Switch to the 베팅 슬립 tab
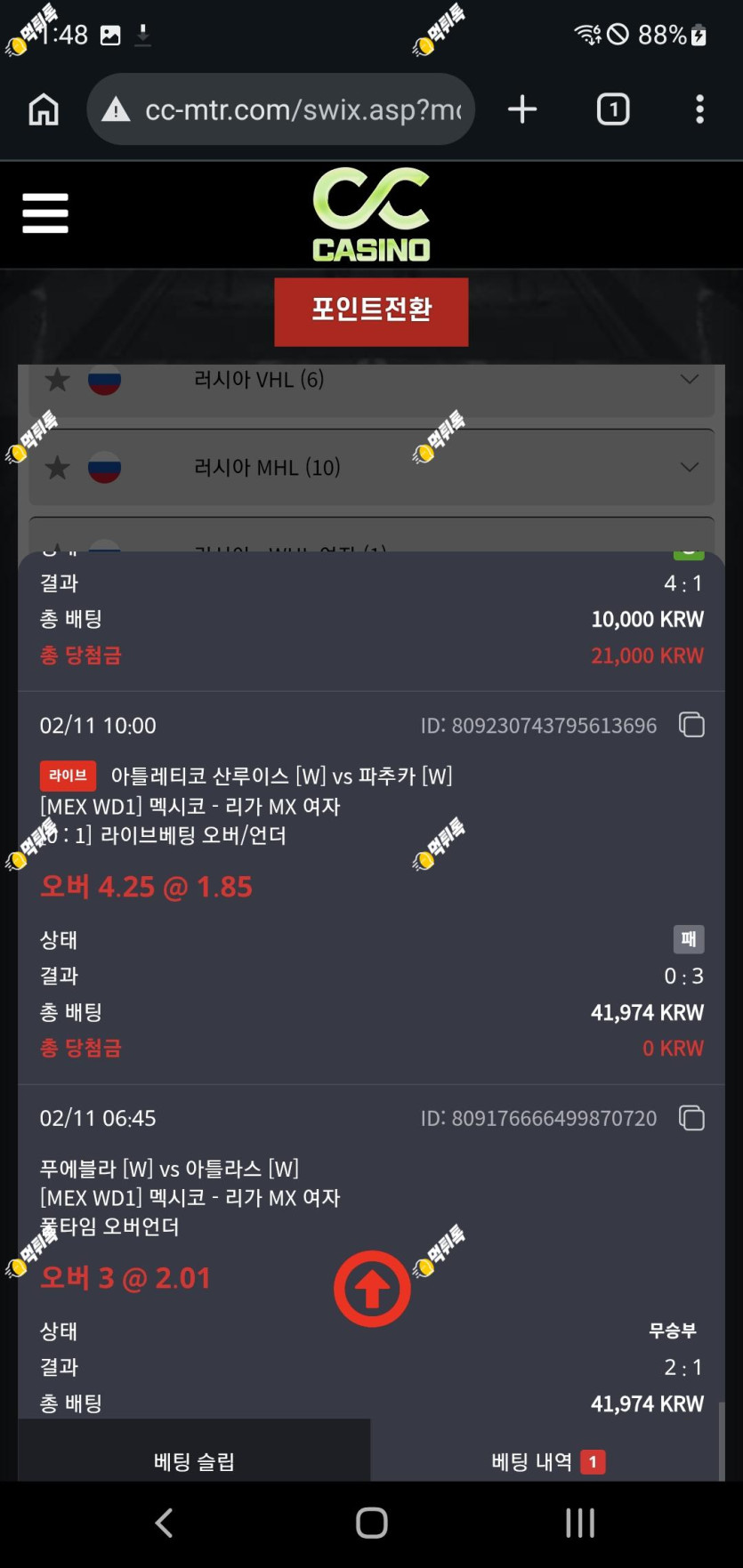The height and width of the screenshot is (1568, 743). [194, 1460]
